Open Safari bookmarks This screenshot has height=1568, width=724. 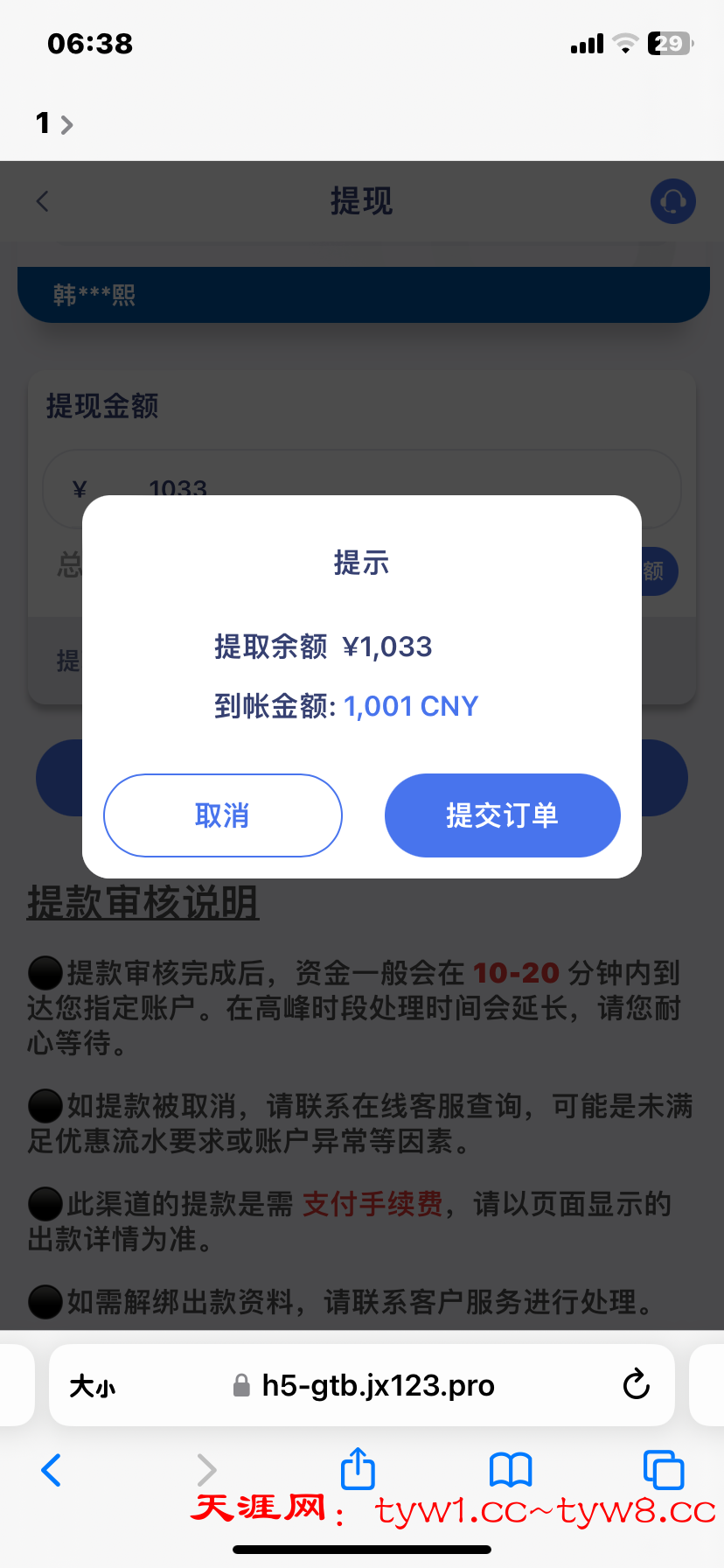[511, 1470]
